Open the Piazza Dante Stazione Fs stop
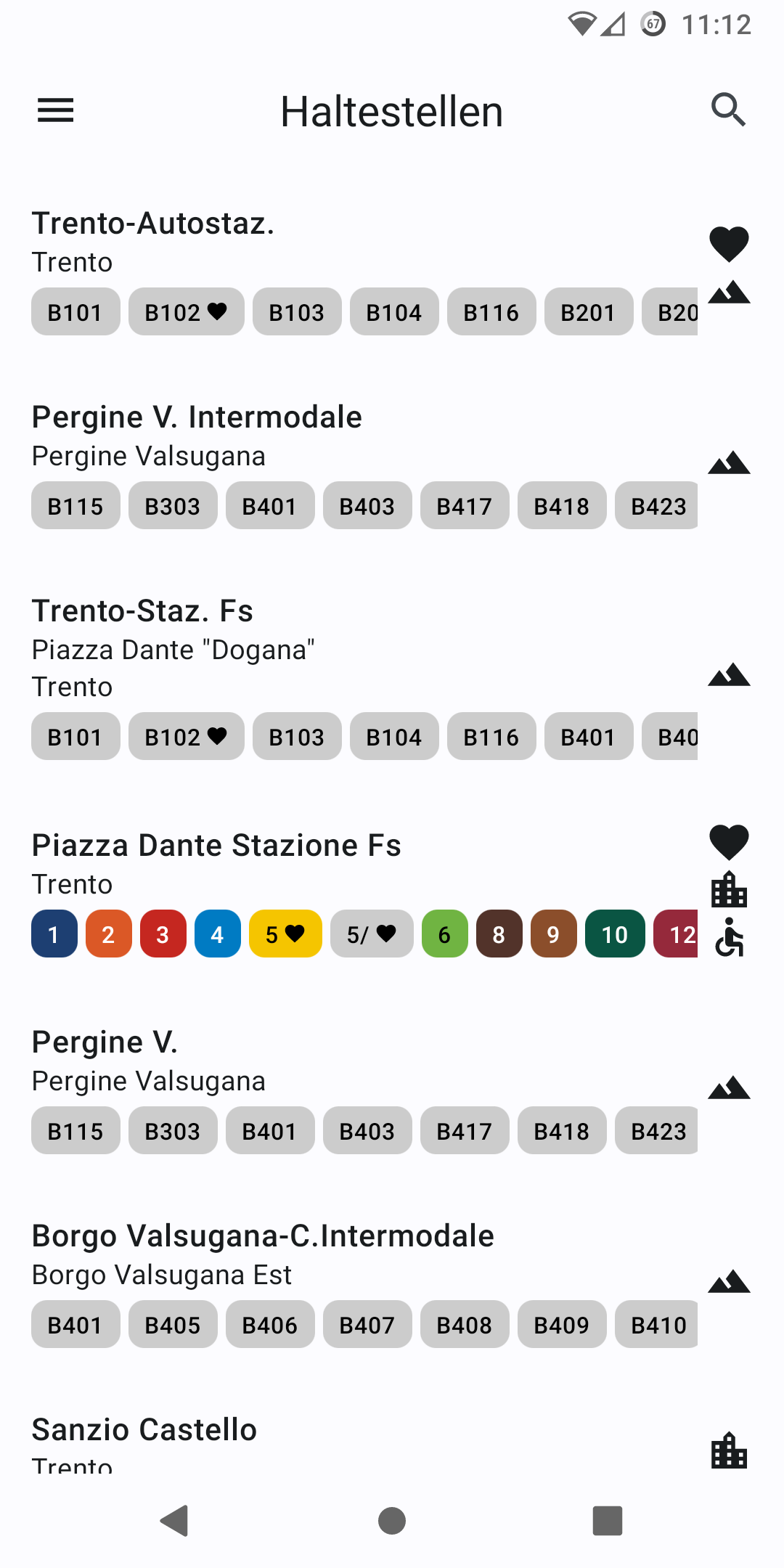Screen dimensions: 784x1568 click(216, 846)
